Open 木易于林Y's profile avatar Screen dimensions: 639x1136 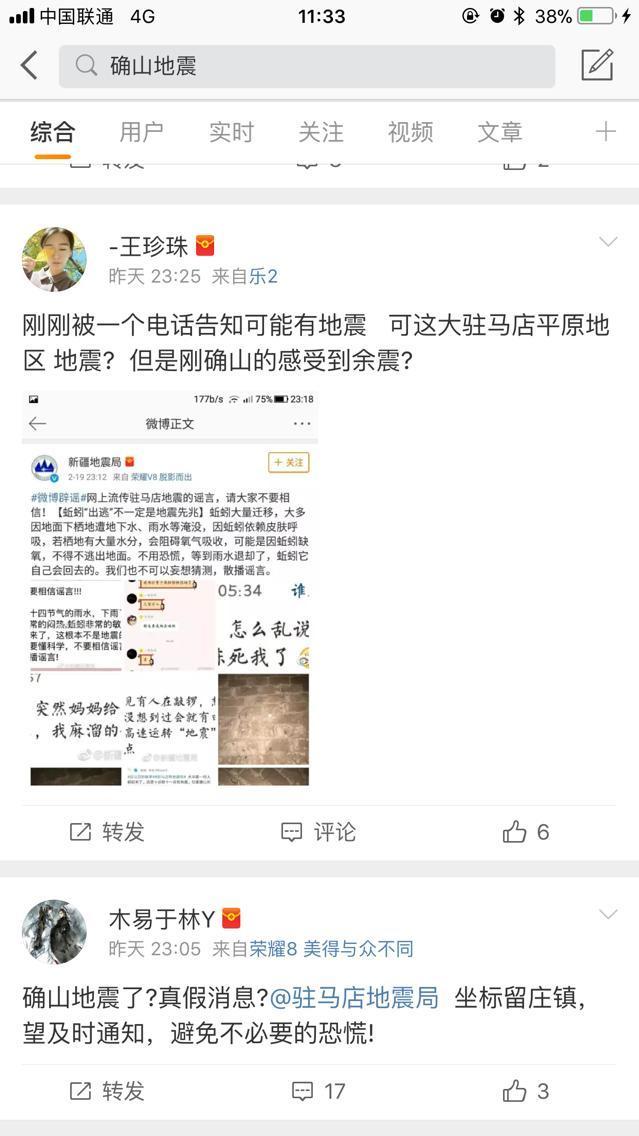click(x=54, y=931)
